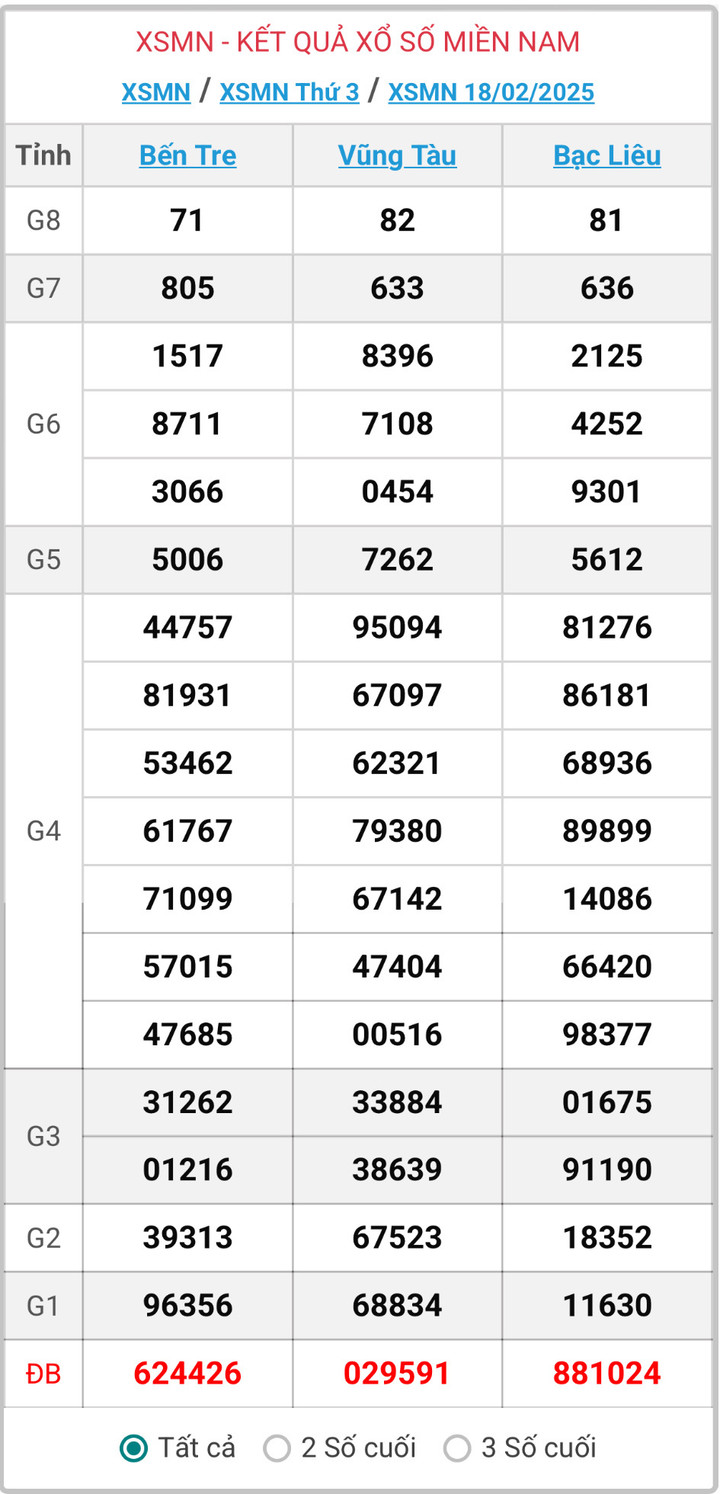The width and height of the screenshot is (720, 1494).
Task: Select the Tất cả option
Action: click(134, 1448)
